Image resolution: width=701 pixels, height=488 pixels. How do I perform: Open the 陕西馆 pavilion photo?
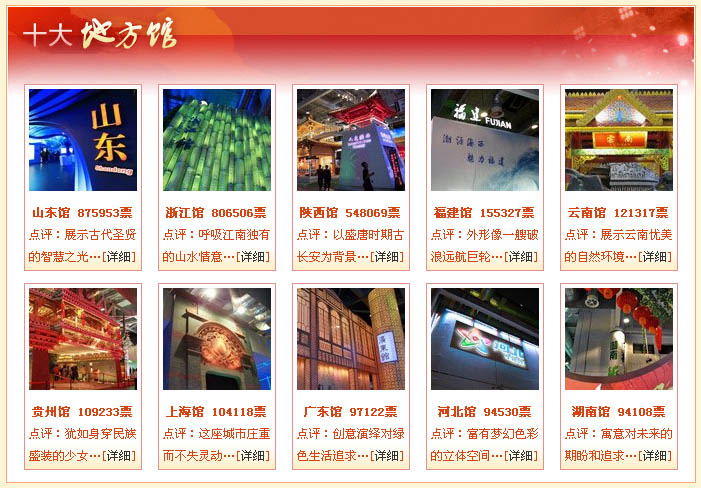pyautogui.click(x=351, y=140)
